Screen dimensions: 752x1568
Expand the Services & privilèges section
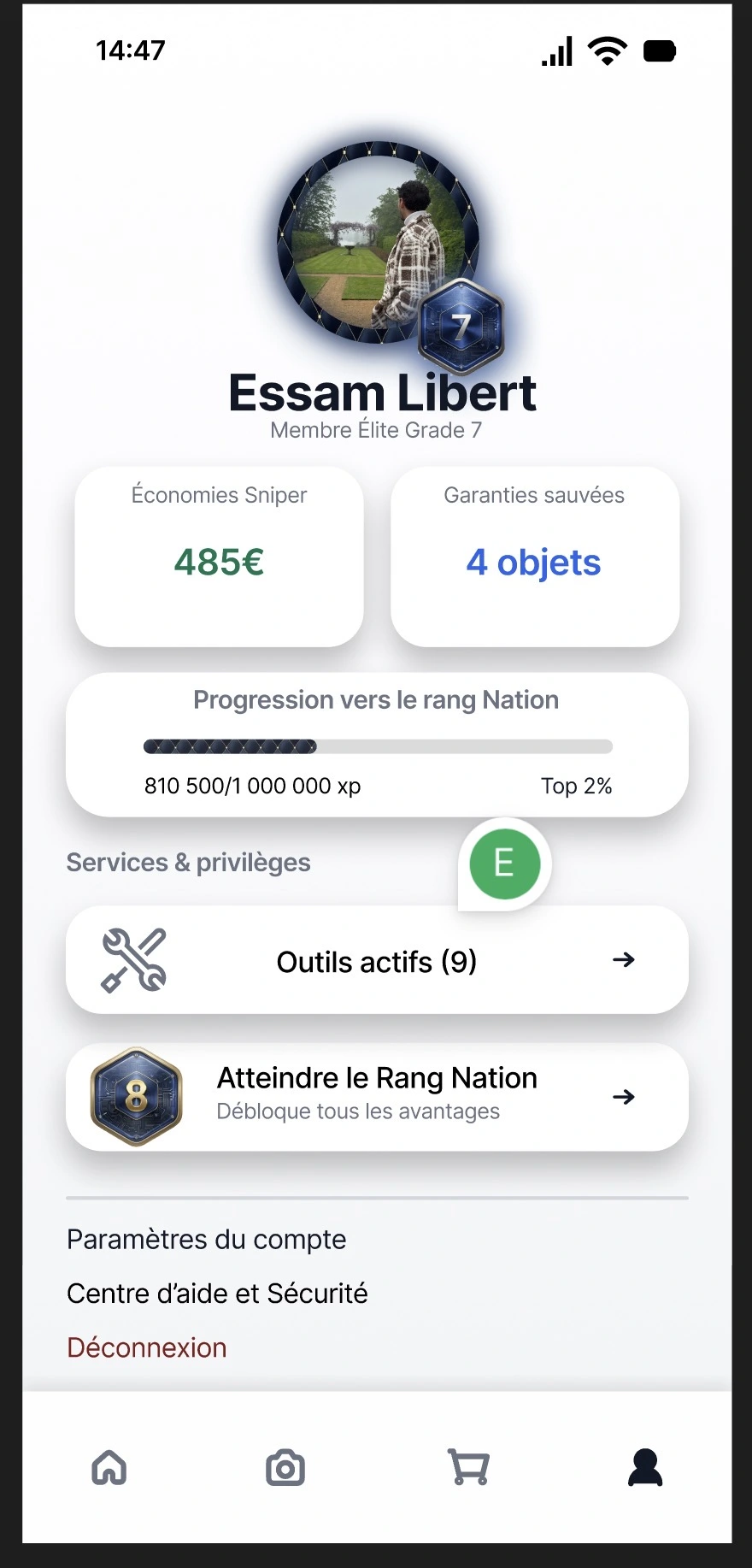point(188,863)
